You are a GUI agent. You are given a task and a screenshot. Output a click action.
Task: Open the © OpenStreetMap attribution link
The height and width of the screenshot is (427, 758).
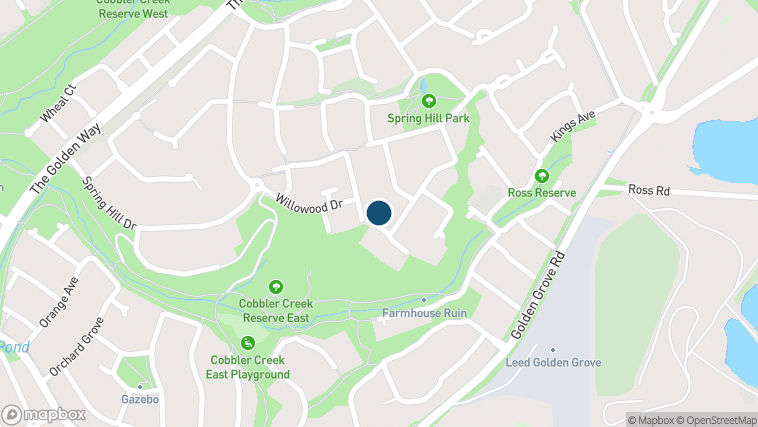[x=715, y=419]
